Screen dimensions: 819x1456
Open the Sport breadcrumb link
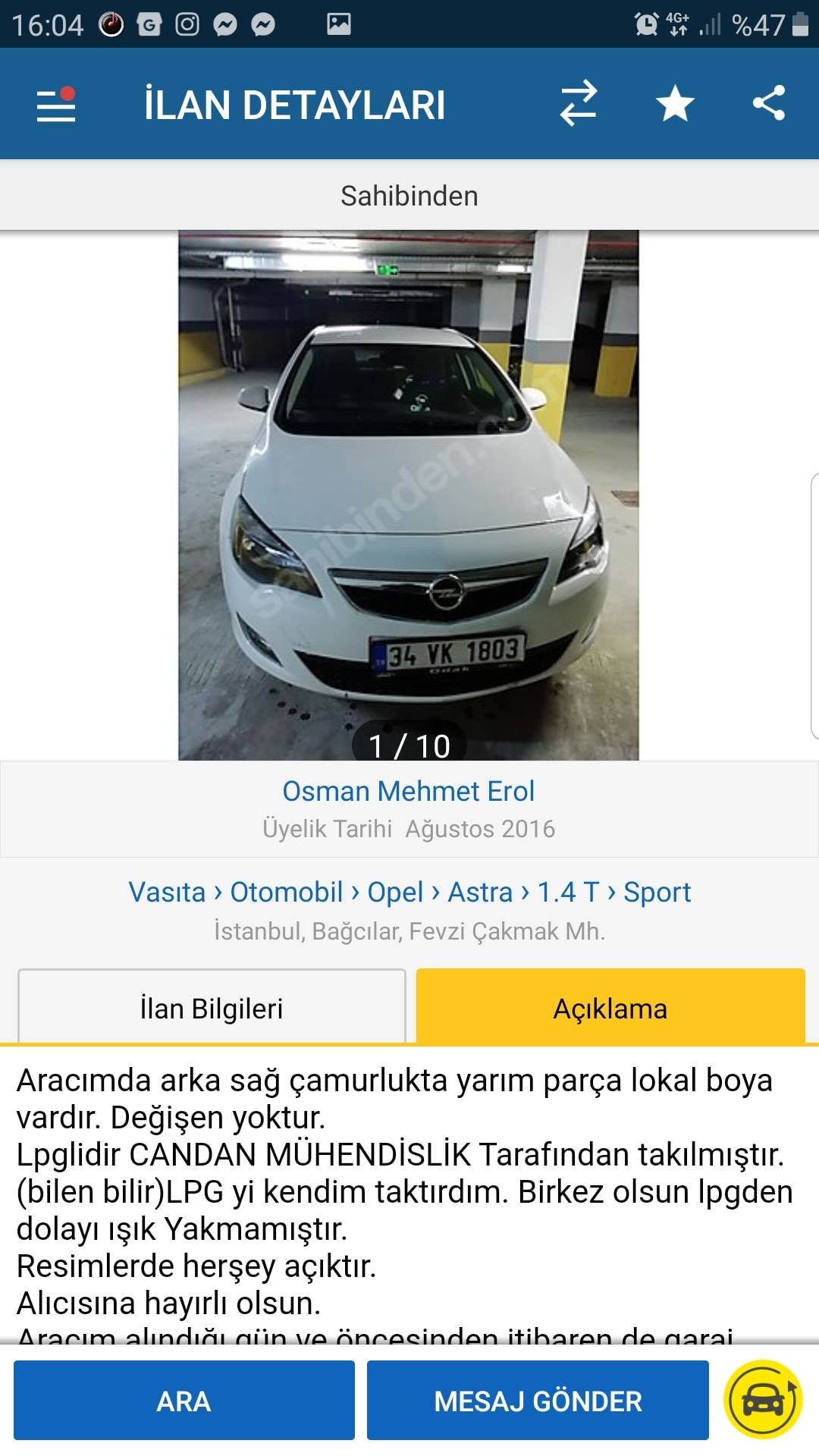pos(657,892)
